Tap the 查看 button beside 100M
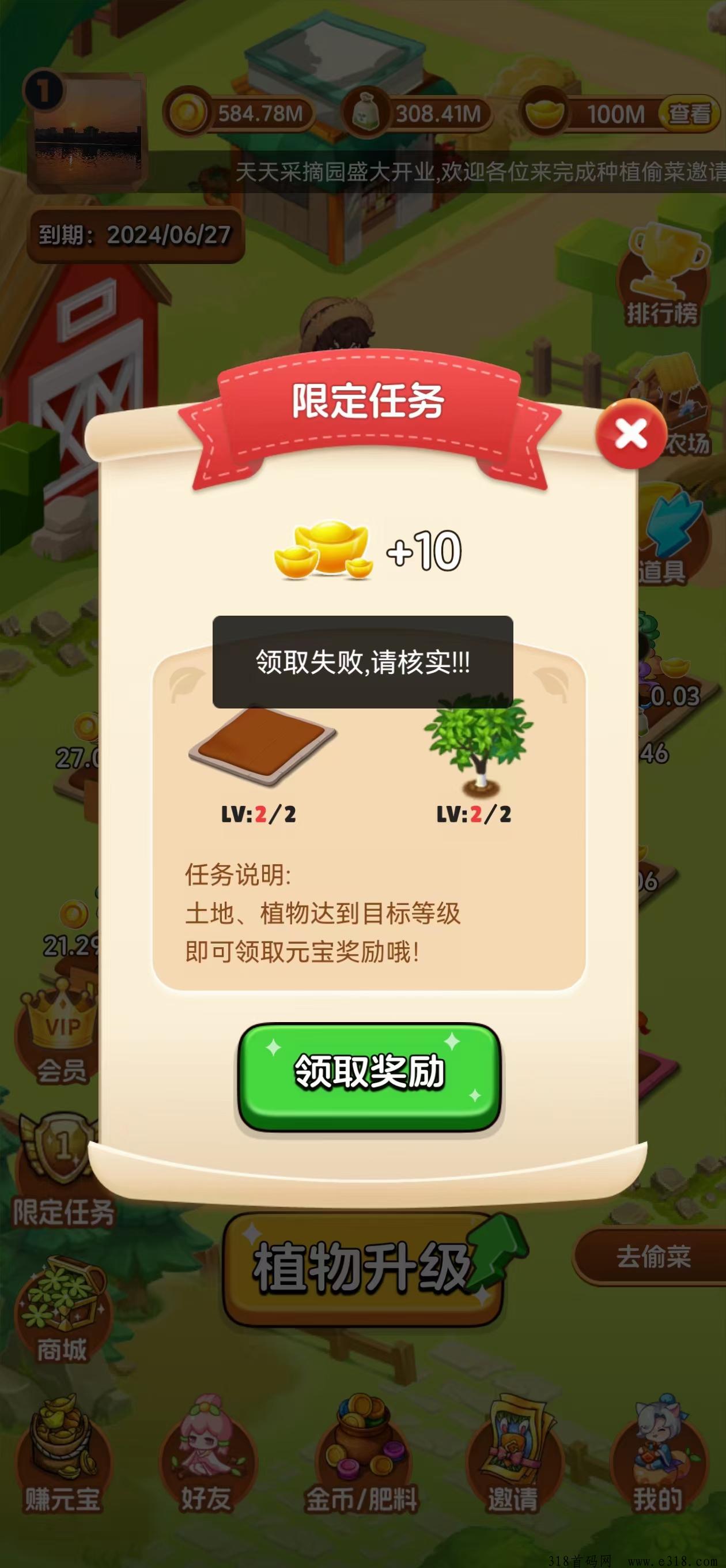This screenshot has width=726, height=1568. [x=690, y=113]
